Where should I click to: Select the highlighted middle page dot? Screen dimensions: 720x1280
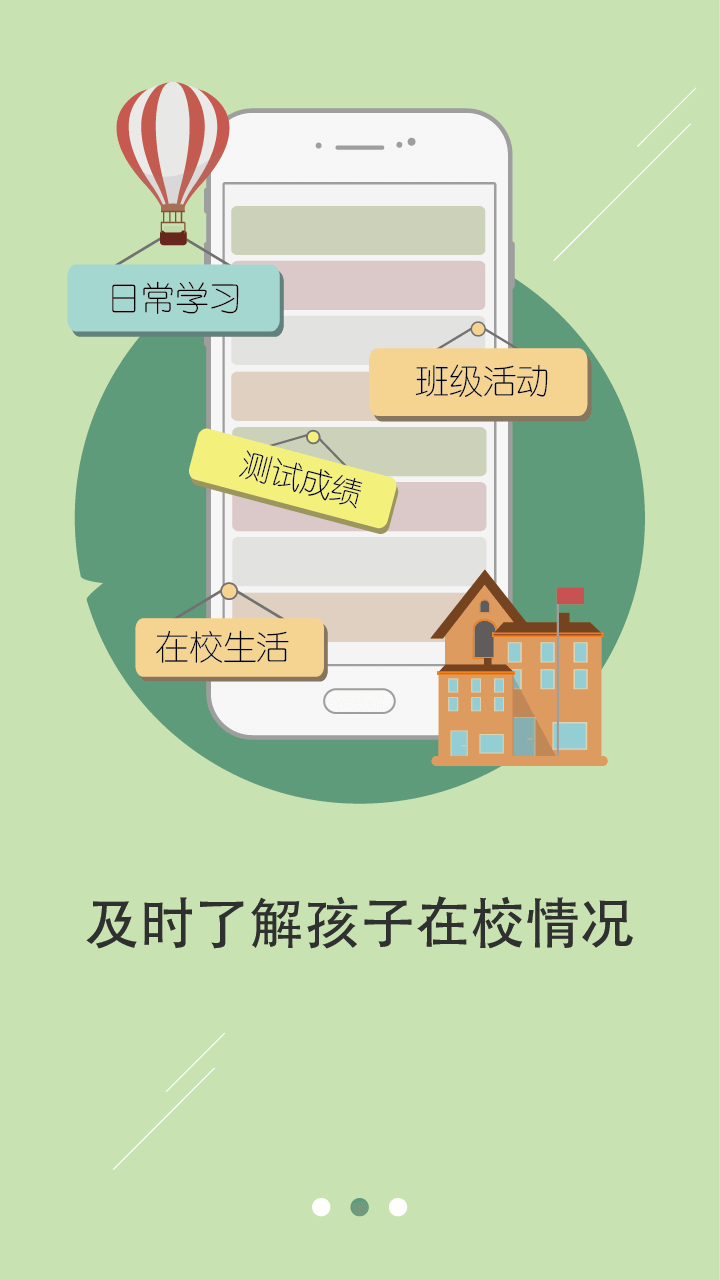point(360,1207)
